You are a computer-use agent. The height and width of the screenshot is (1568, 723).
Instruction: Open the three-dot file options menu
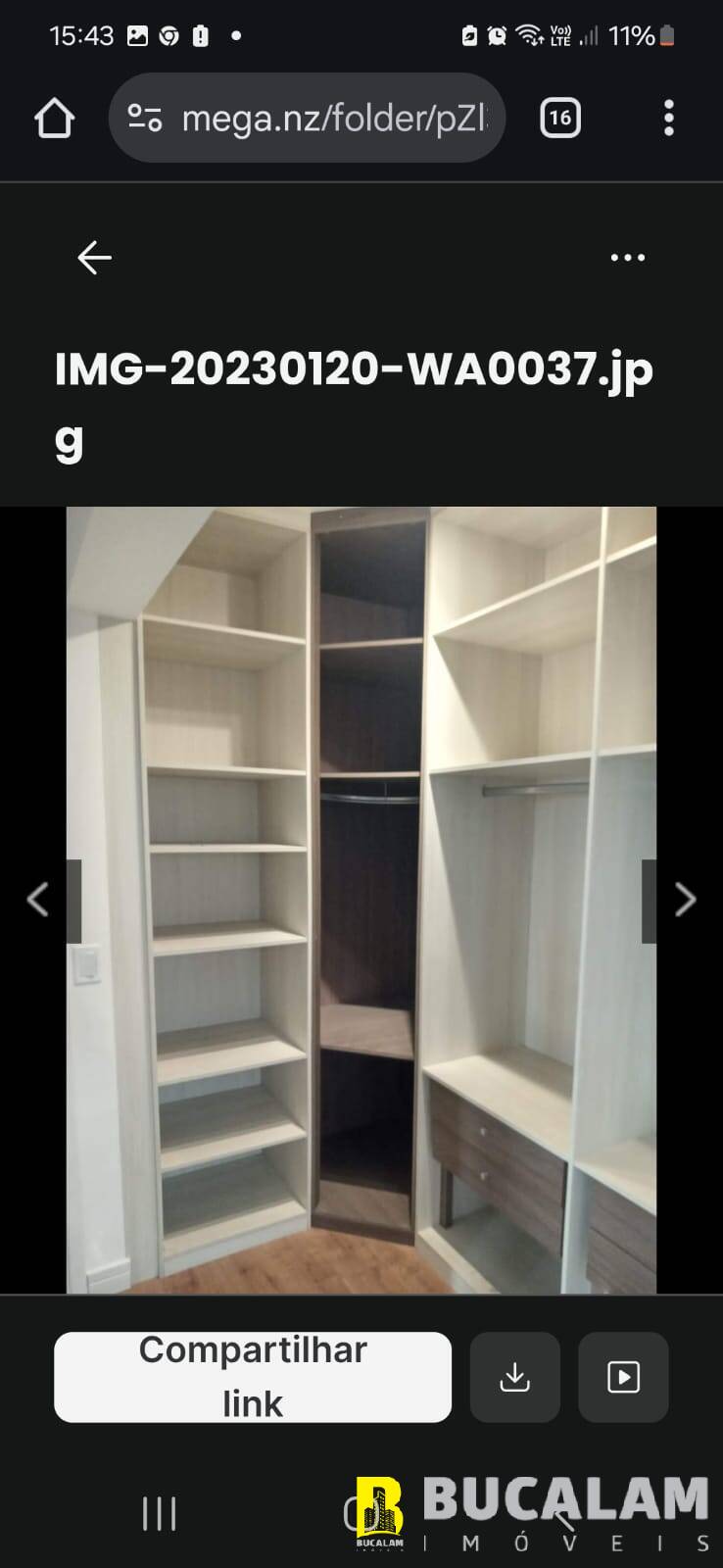[627, 258]
